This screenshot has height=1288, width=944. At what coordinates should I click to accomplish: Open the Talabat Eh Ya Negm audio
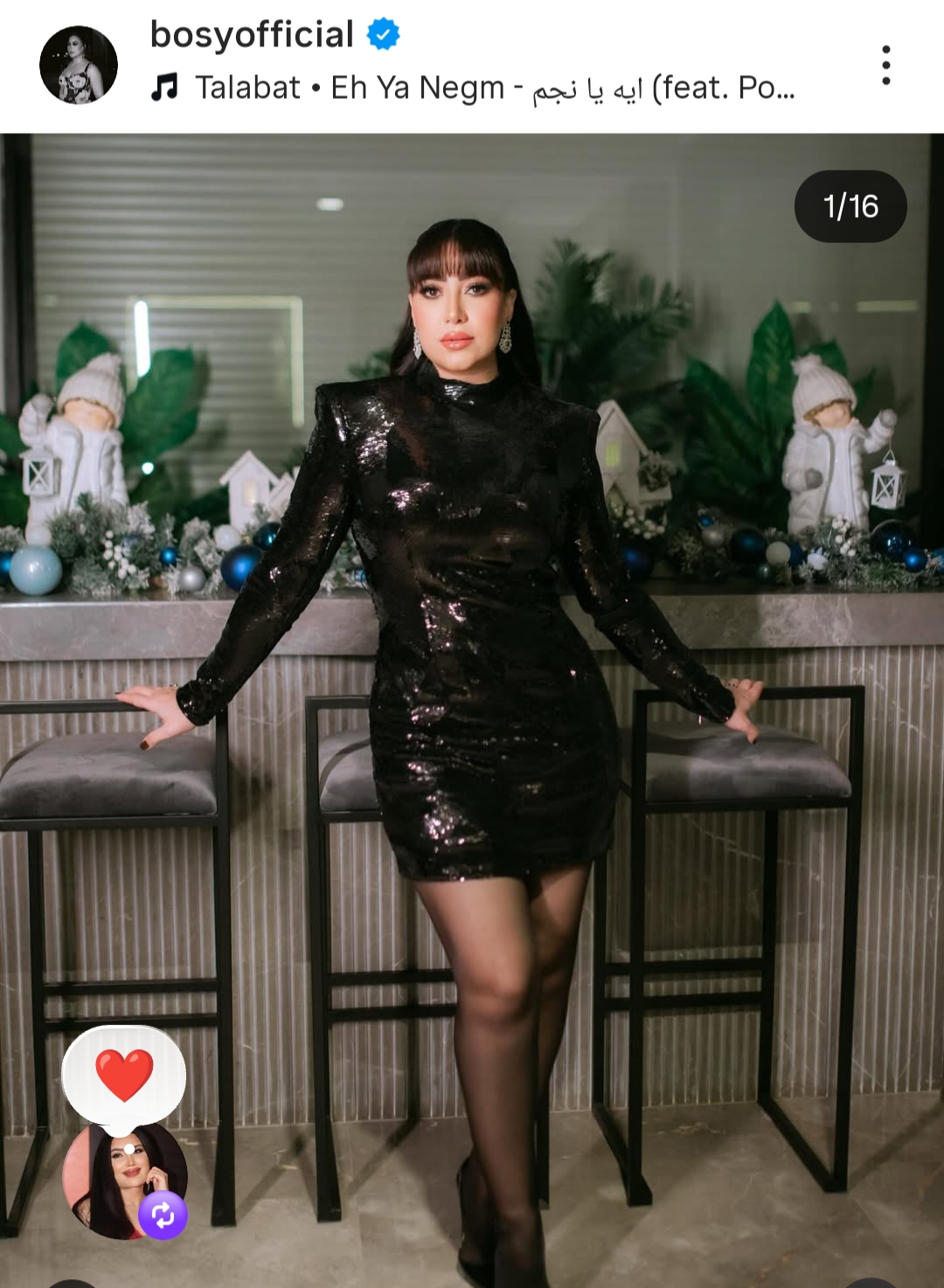point(494,88)
